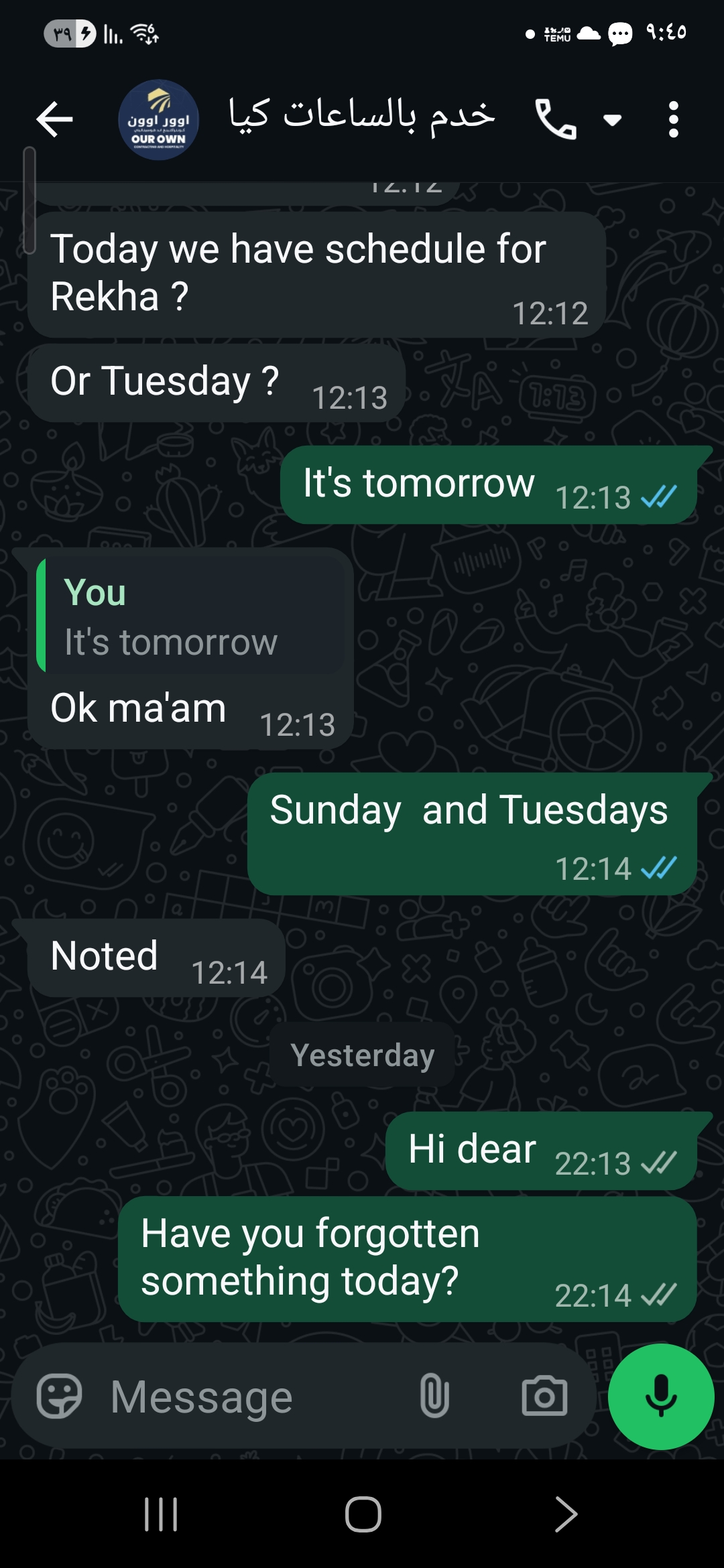The width and height of the screenshot is (724, 1568).
Task: Open contact info from the chat title
Action: [x=362, y=115]
